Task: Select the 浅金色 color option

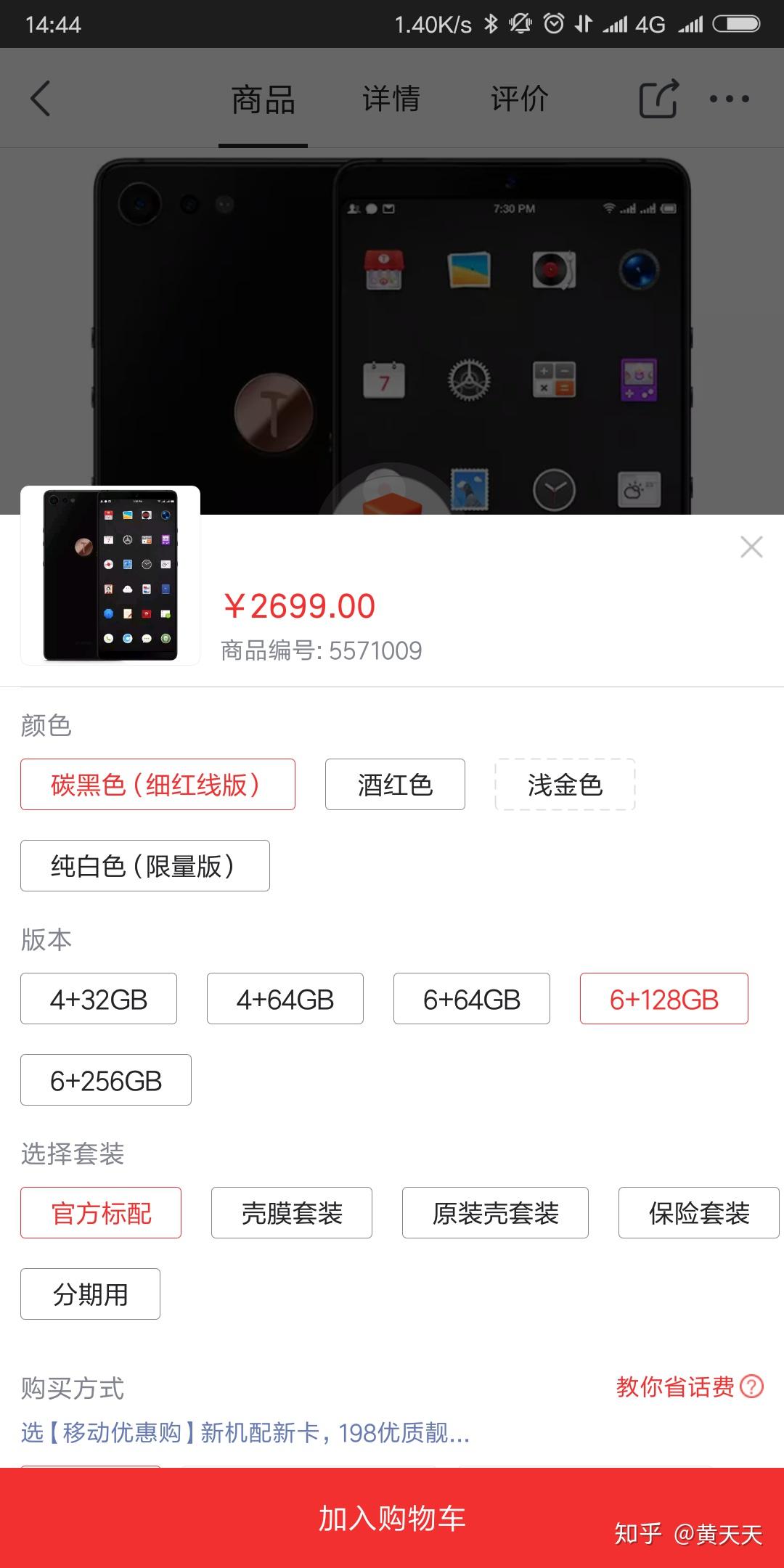Action: [565, 785]
